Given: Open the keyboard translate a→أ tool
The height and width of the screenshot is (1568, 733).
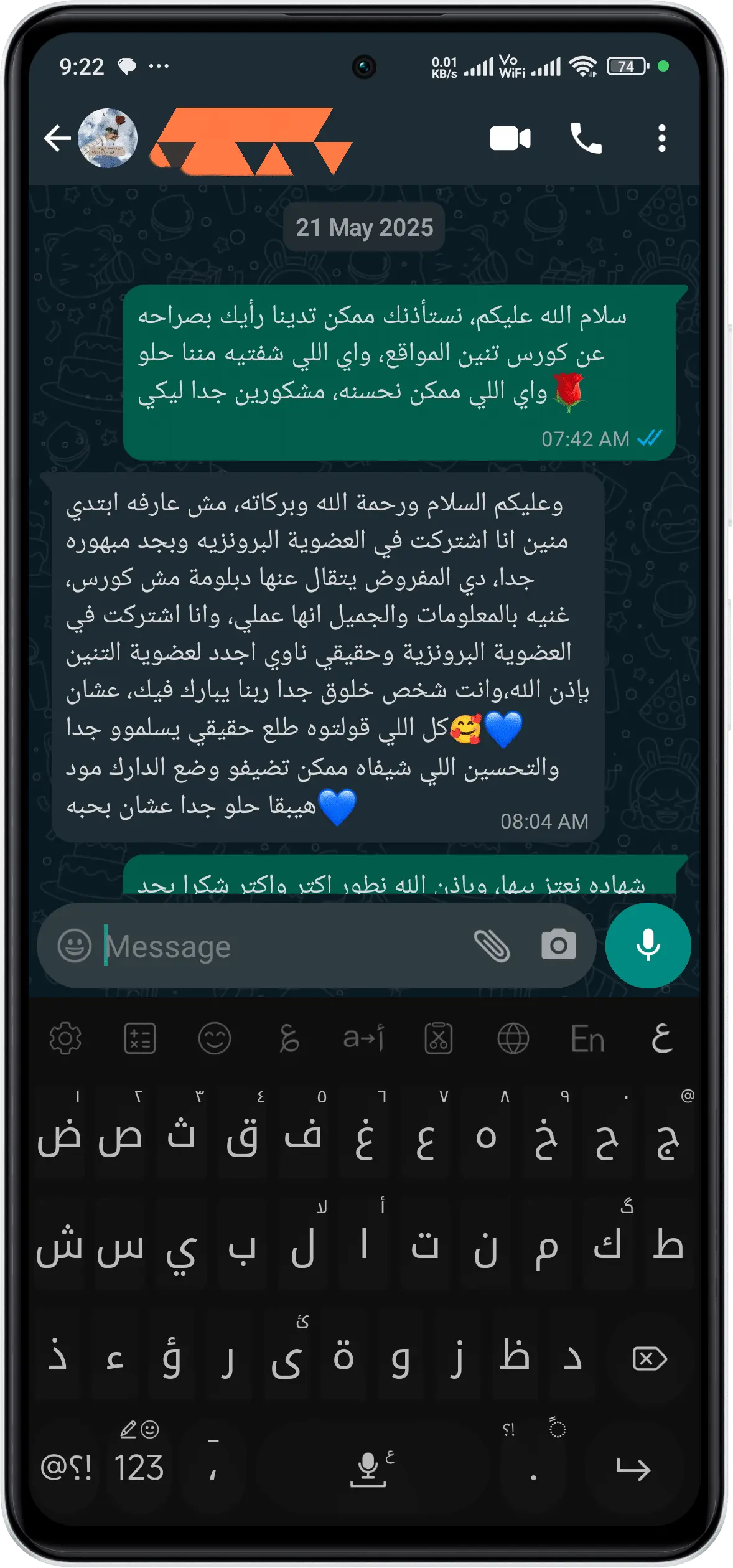Looking at the screenshot, I should [x=363, y=1038].
